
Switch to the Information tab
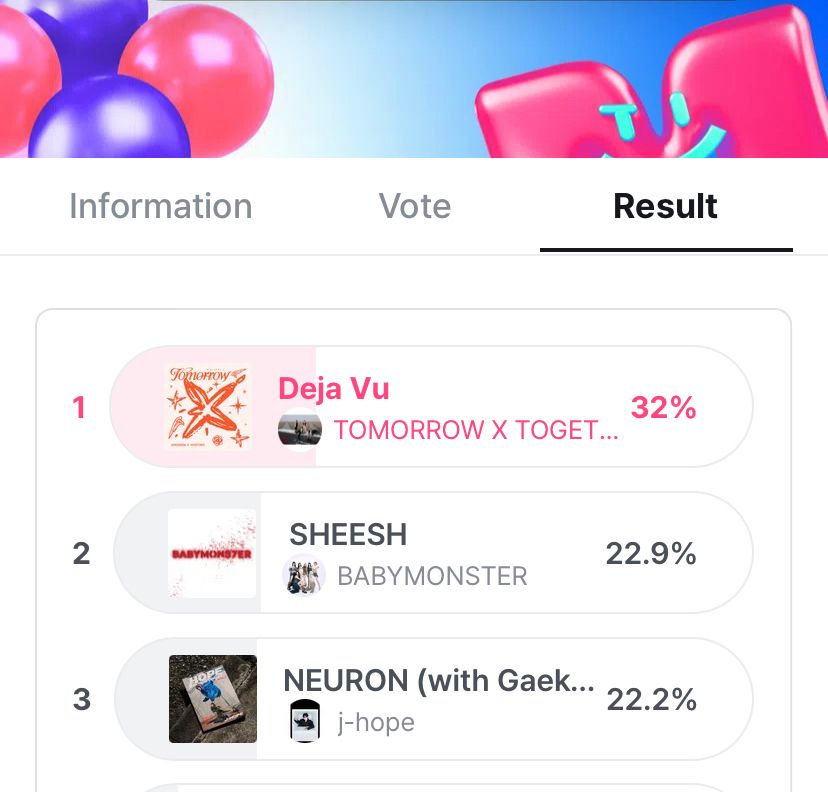click(161, 206)
